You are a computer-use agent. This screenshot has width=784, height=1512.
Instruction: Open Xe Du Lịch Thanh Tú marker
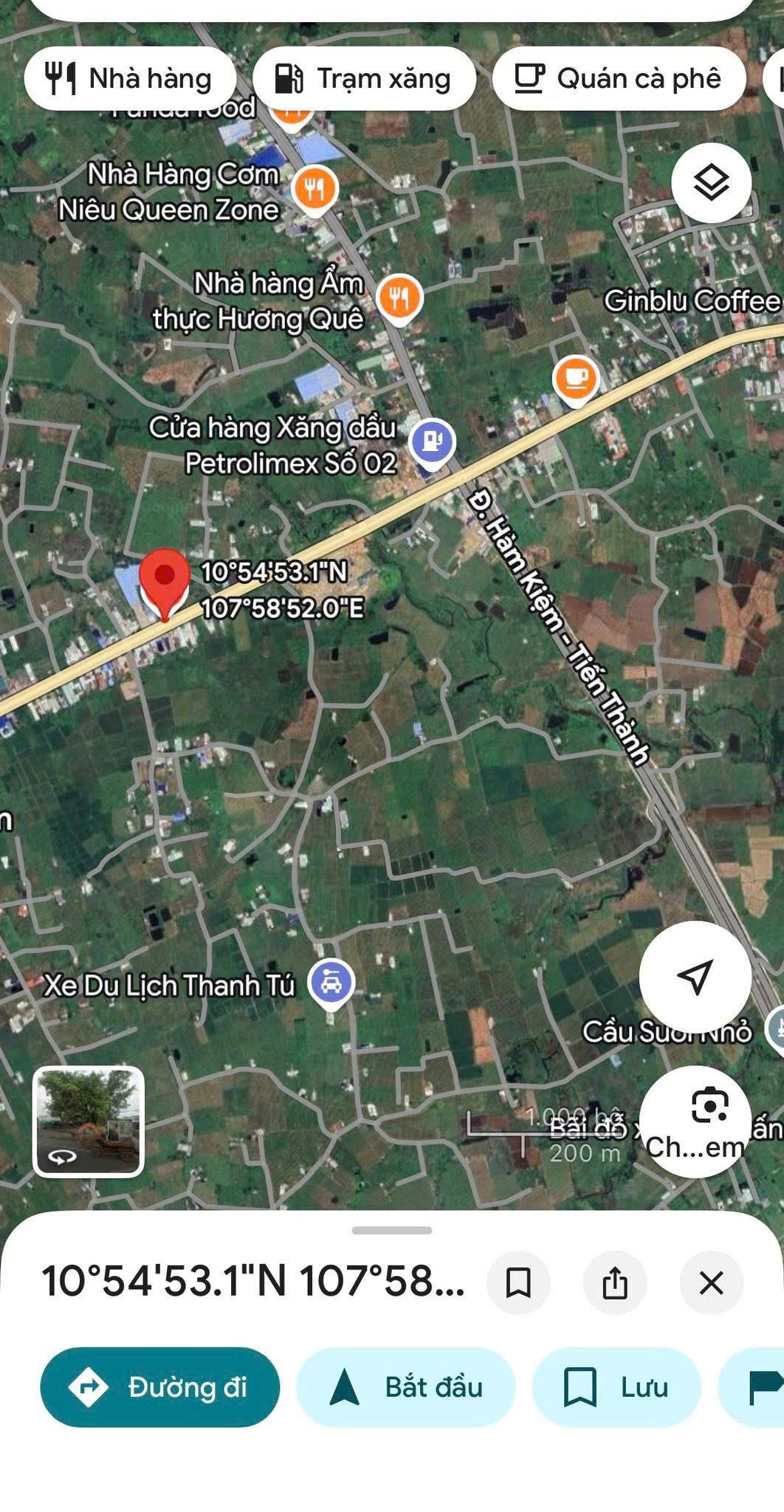point(331,984)
